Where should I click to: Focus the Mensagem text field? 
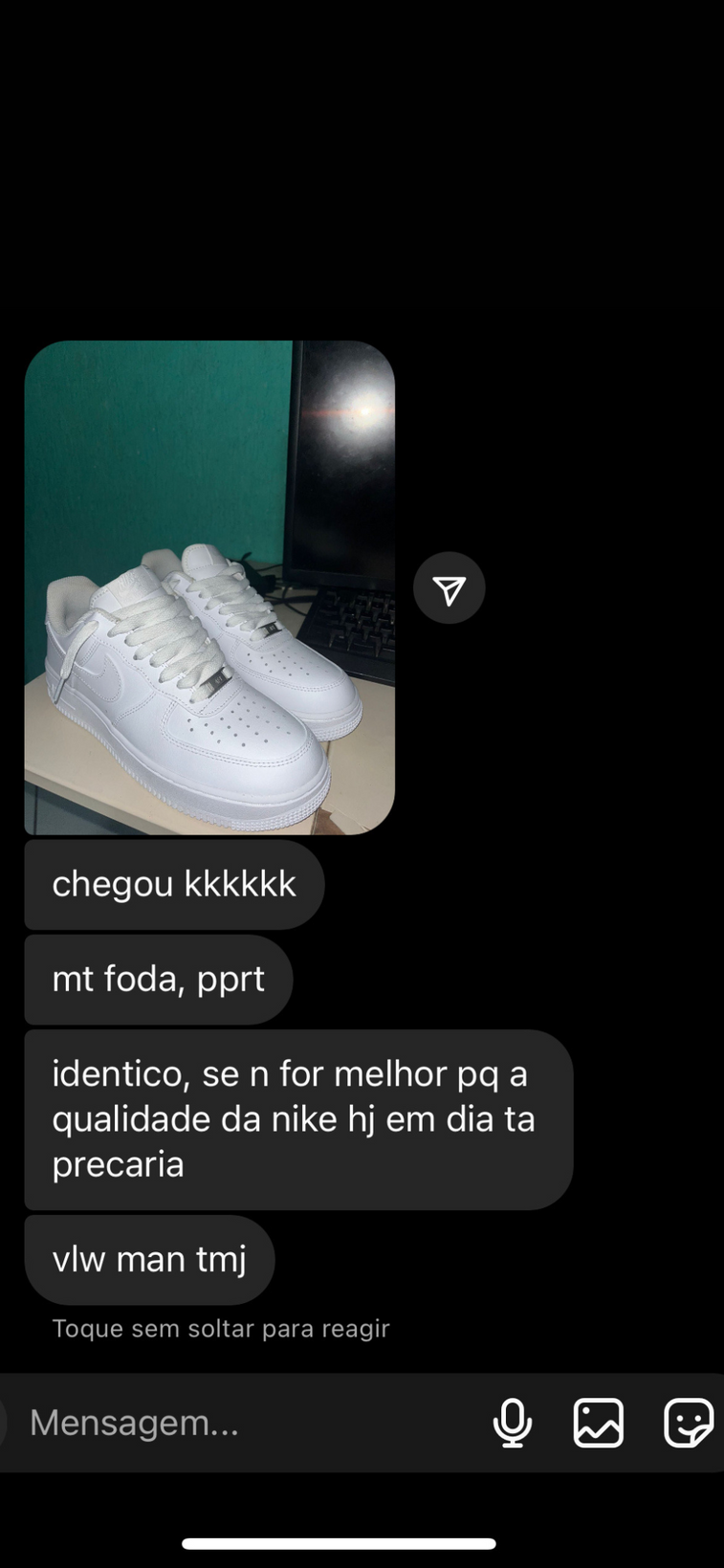coord(239,1423)
